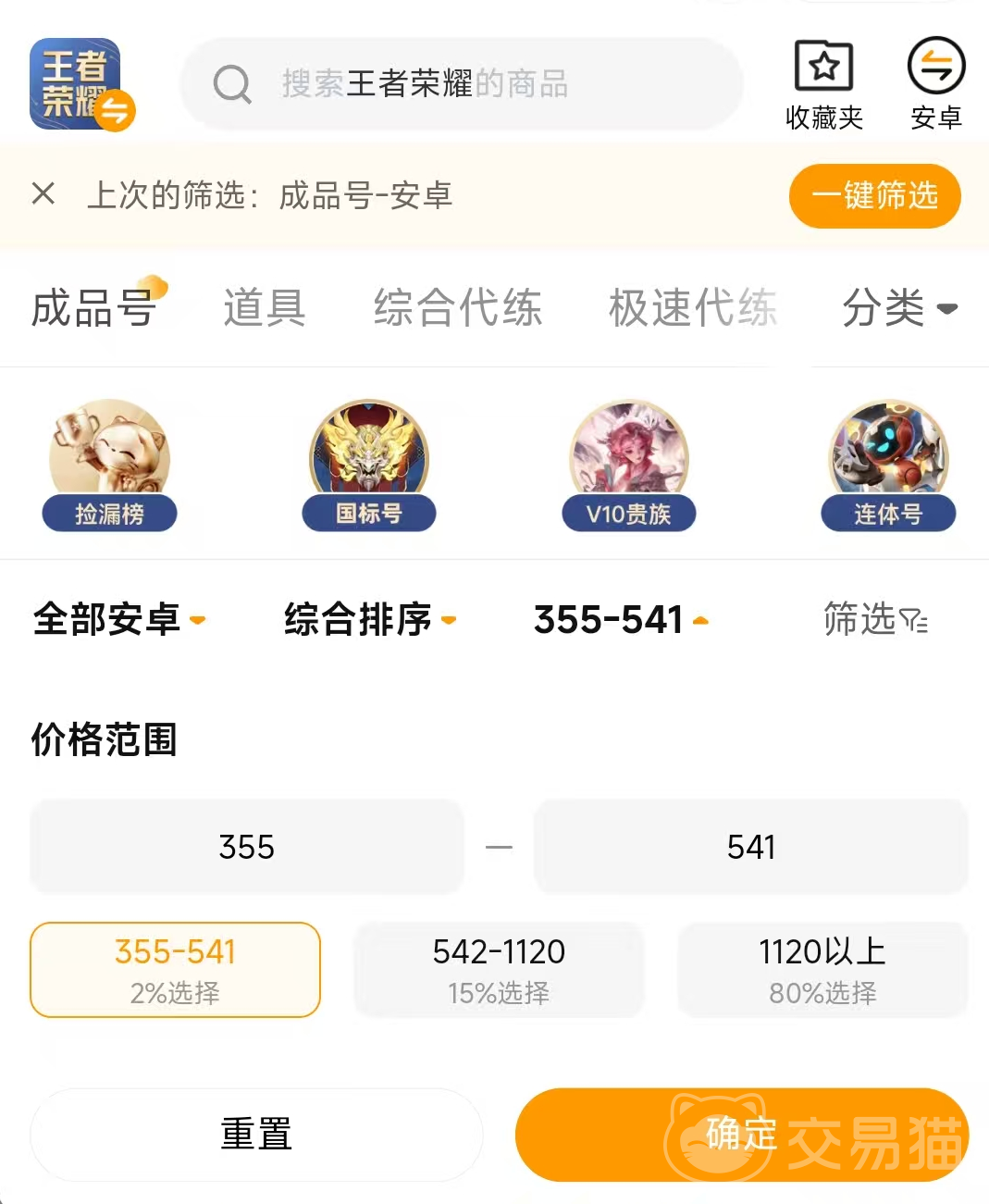Switch platform via the 安卓 icon

tap(936, 84)
